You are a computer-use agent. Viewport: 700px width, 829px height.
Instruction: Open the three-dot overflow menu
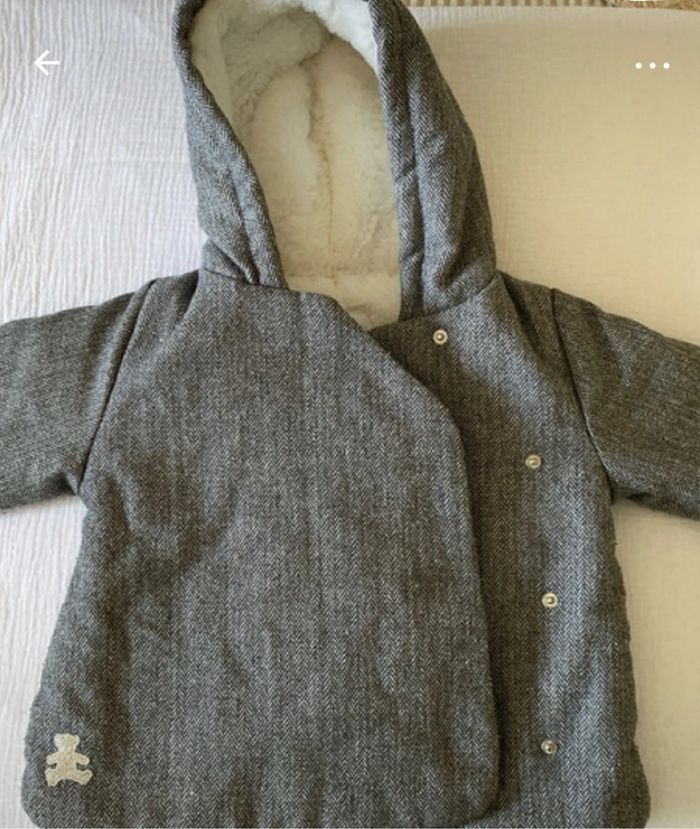coord(652,66)
